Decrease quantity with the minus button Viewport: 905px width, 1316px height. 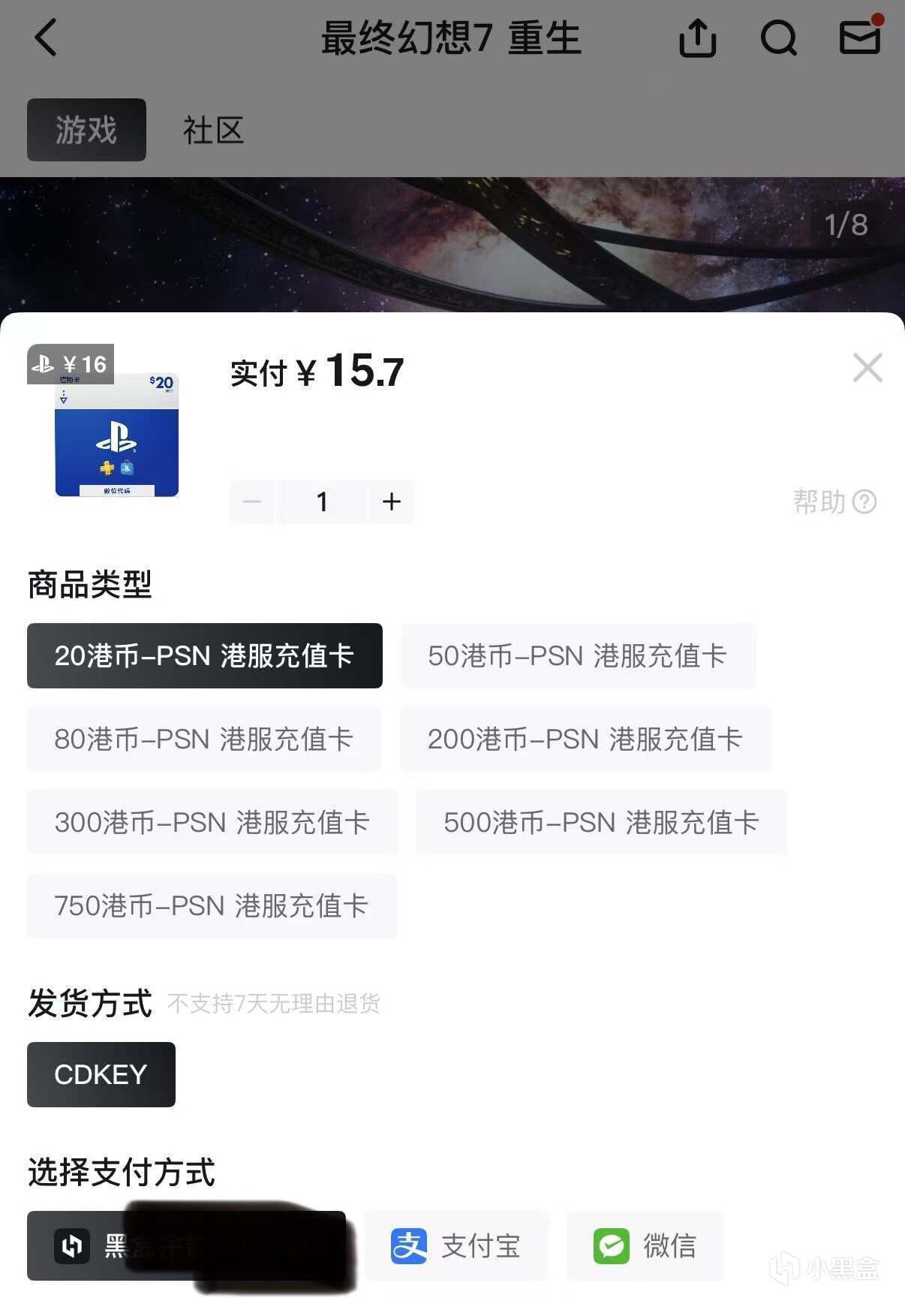coord(252,501)
